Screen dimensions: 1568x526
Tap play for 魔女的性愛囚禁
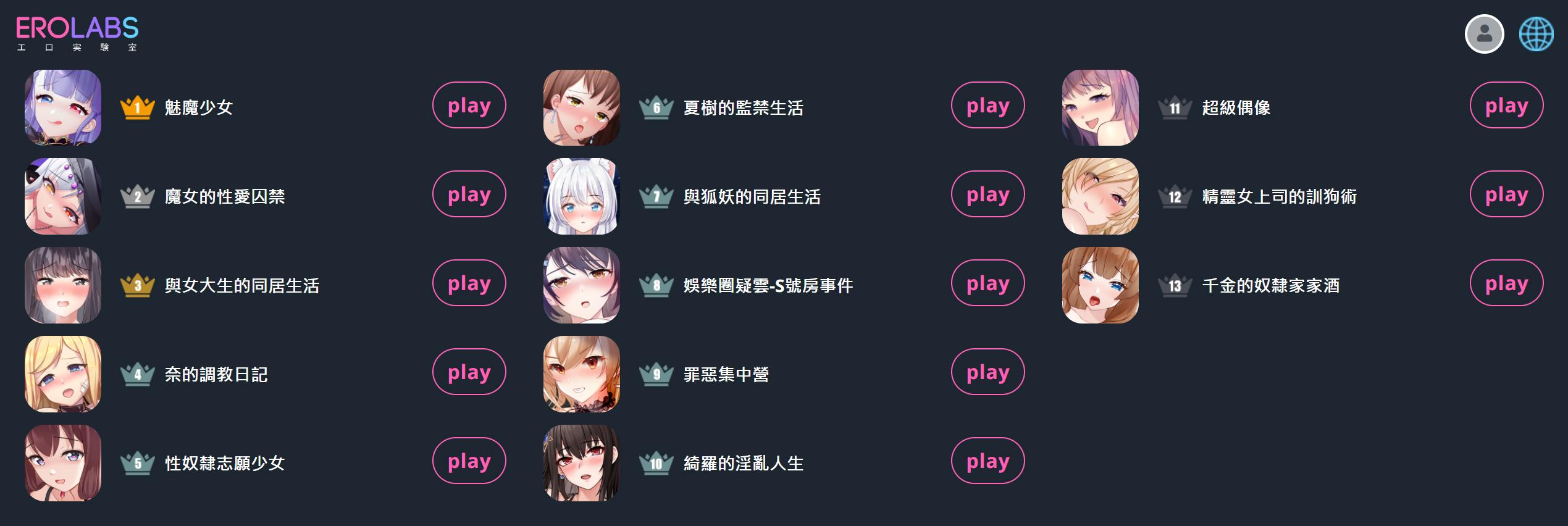coord(469,194)
